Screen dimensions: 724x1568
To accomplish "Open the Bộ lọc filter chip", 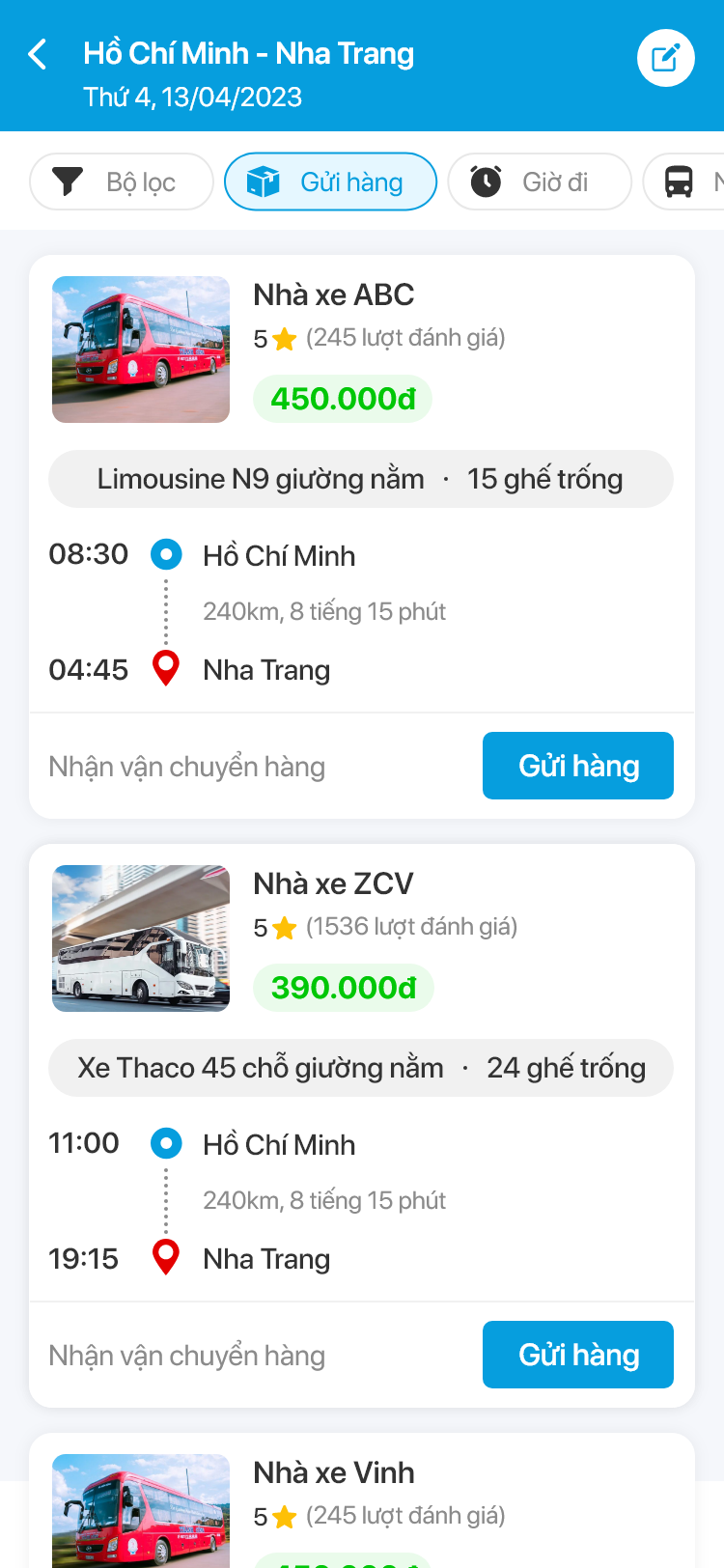I will point(122,182).
